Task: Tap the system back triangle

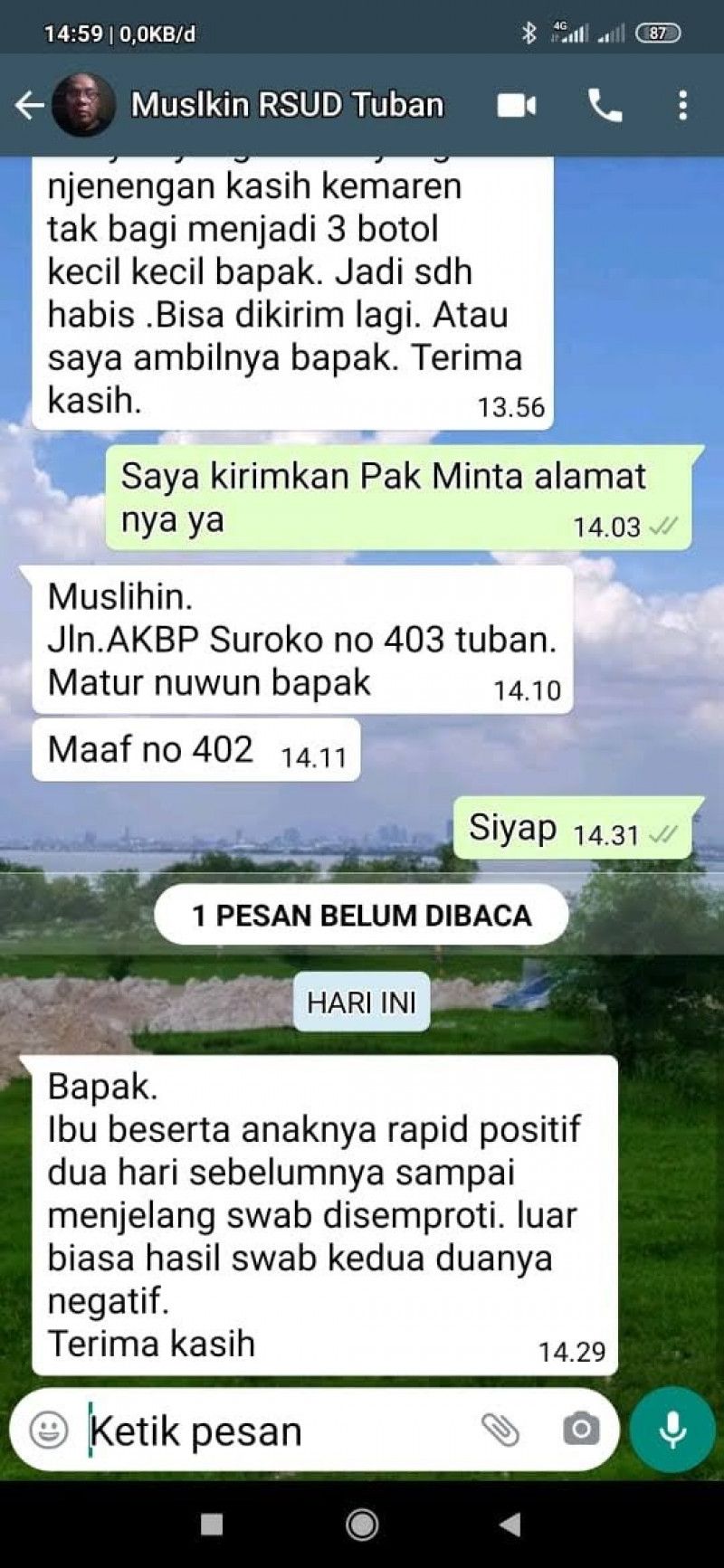Action: pos(511,1525)
